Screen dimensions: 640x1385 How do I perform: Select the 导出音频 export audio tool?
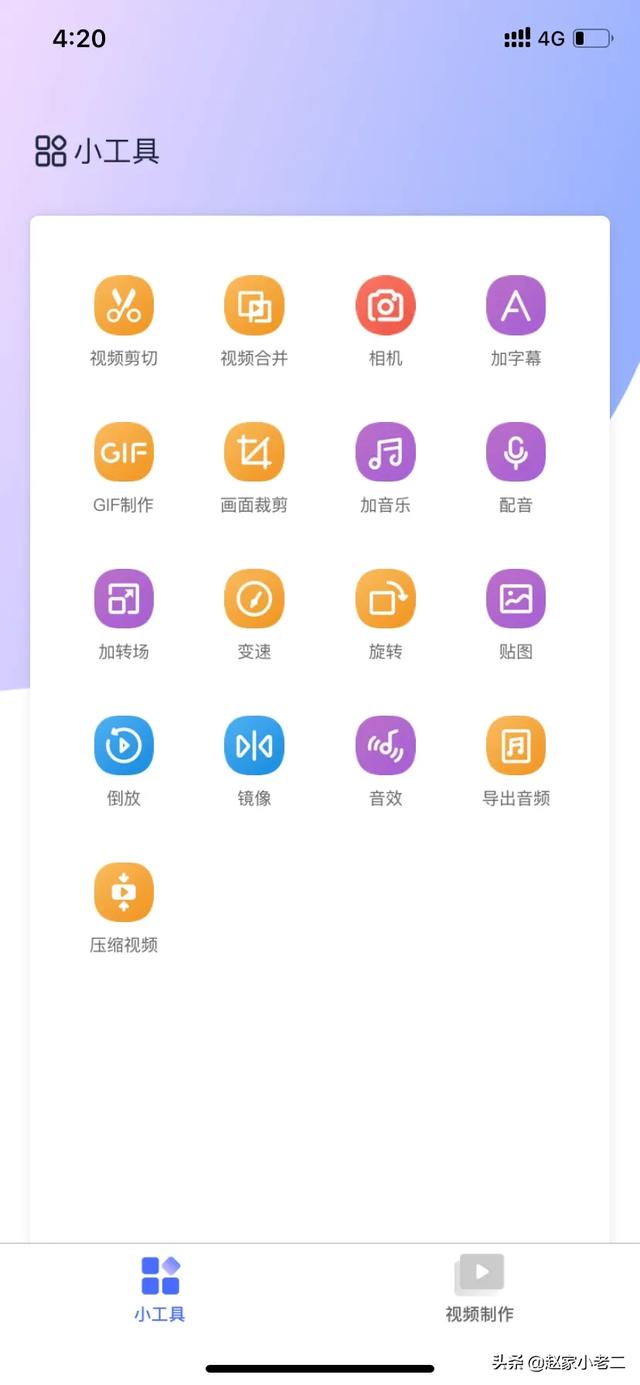pyautogui.click(x=515, y=746)
